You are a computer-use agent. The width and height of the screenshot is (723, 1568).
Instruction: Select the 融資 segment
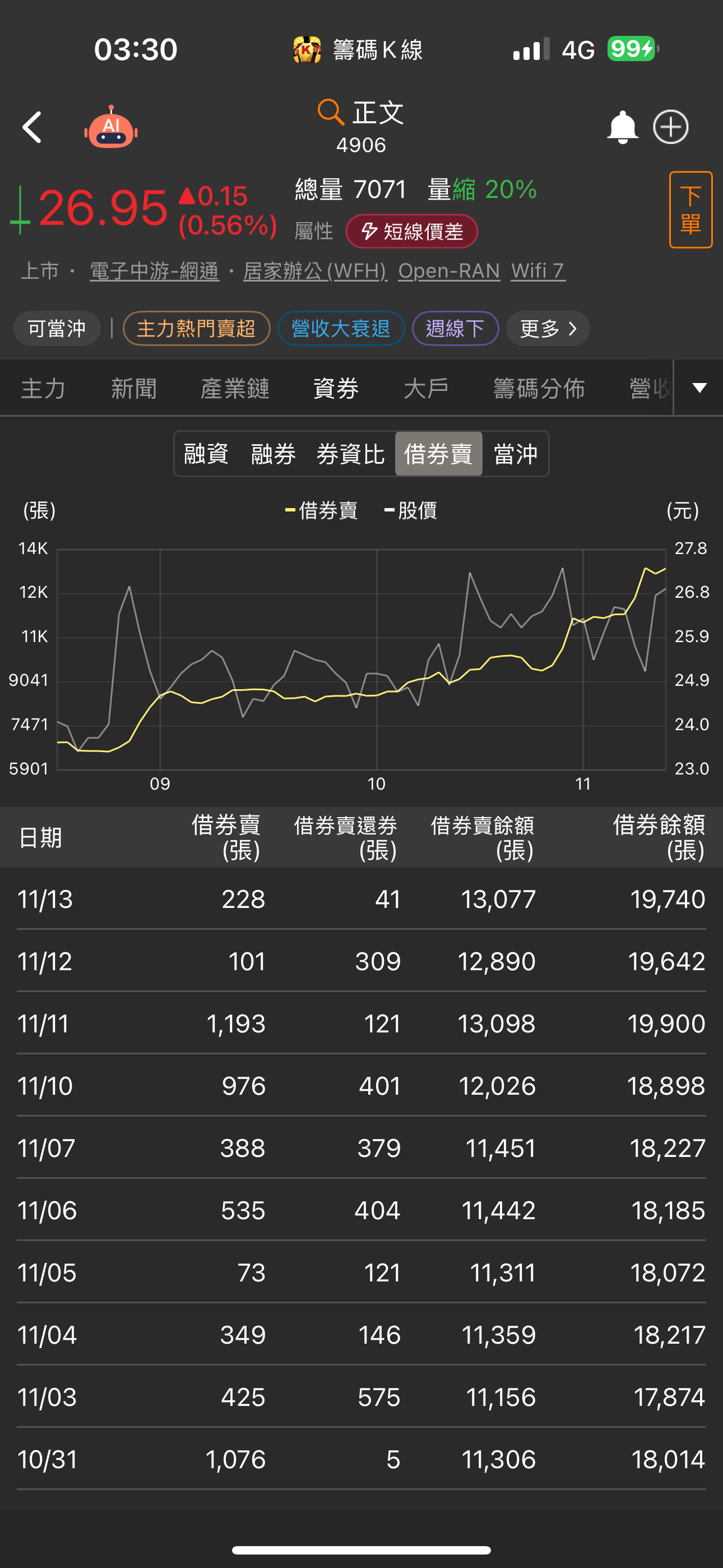point(206,454)
